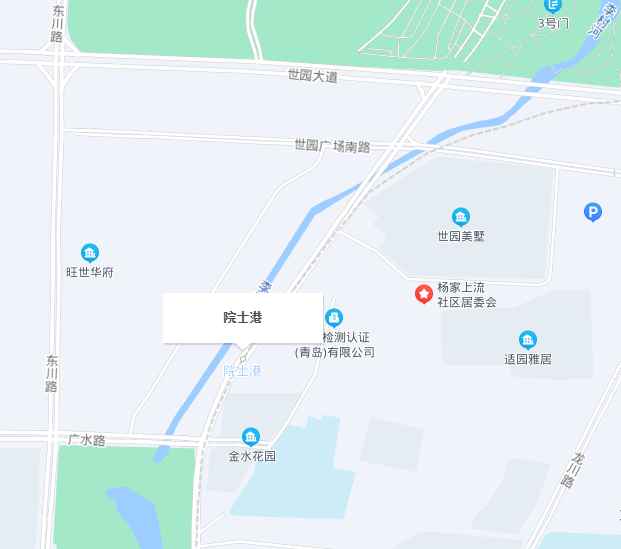Image resolution: width=621 pixels, height=549 pixels.
Task: Tap the 院士港 callout bubble
Action: 243,318
